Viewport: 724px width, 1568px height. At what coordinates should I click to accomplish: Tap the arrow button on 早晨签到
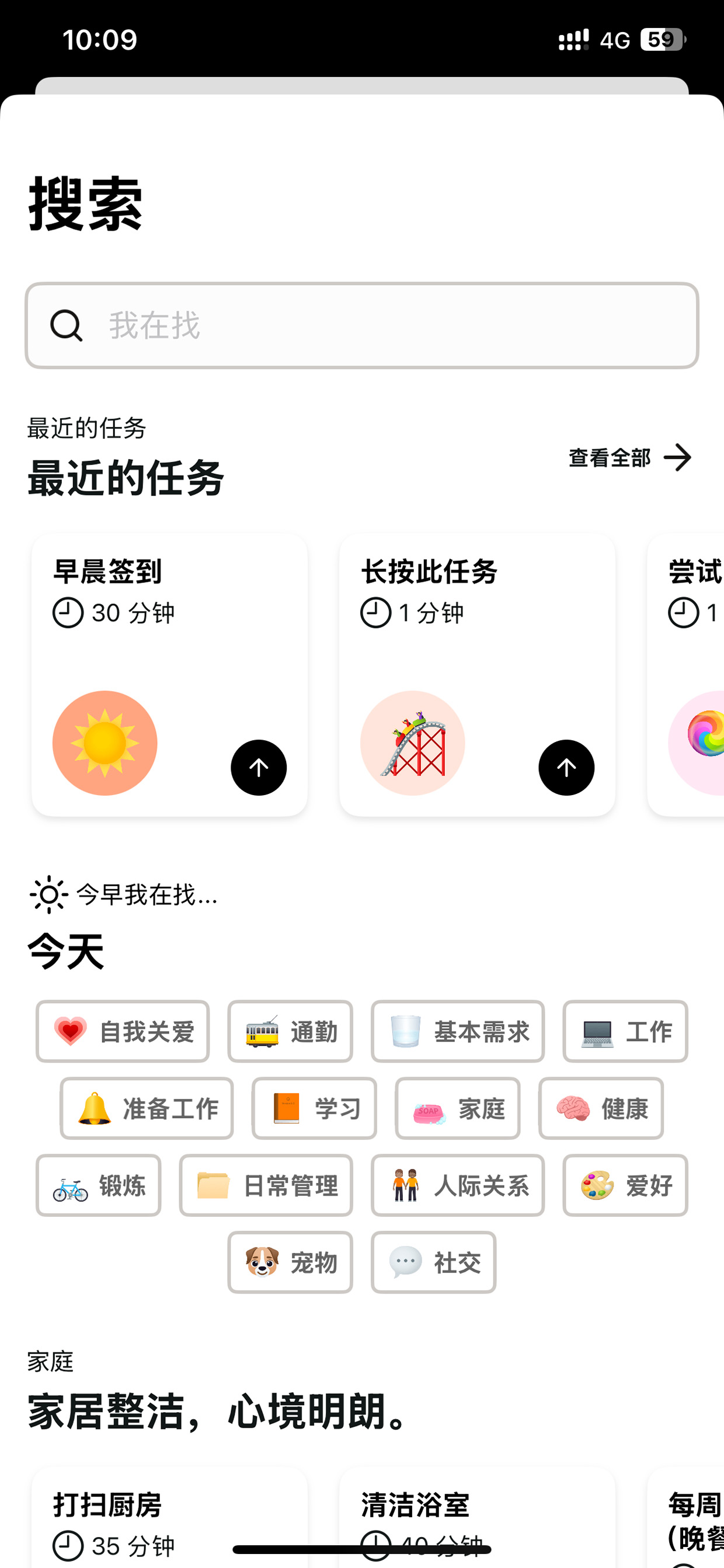[x=259, y=768]
